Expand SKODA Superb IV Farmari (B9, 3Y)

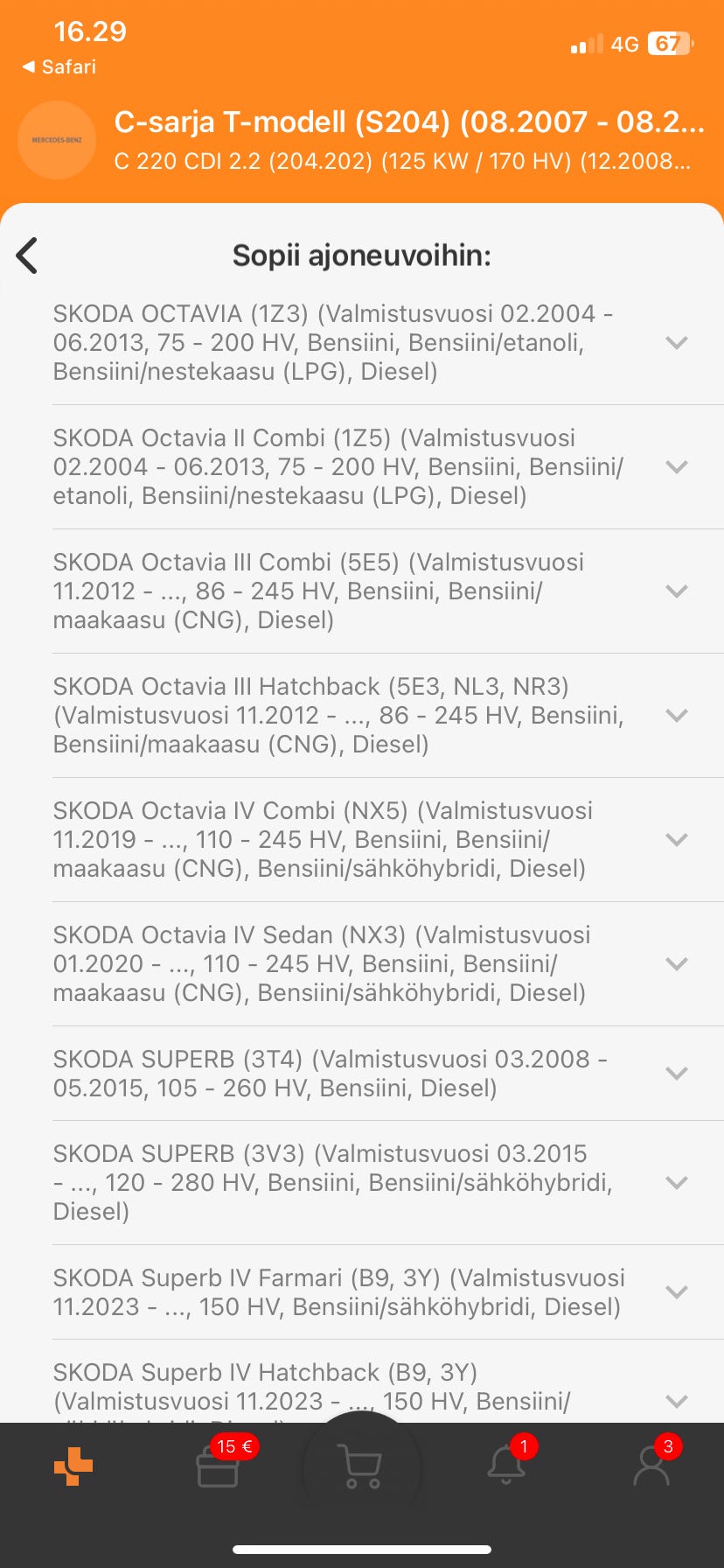[676, 1292]
